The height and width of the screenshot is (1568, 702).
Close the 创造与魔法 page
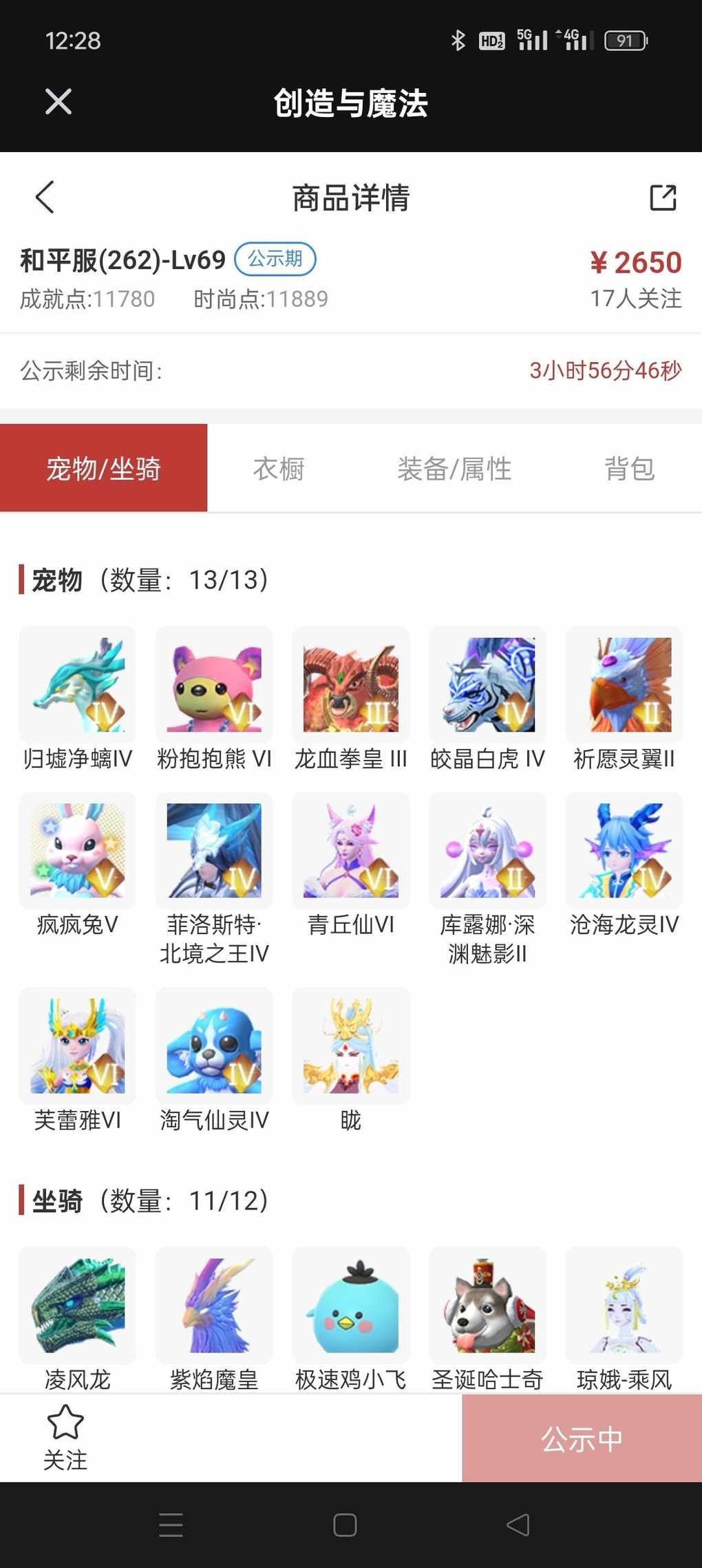58,102
